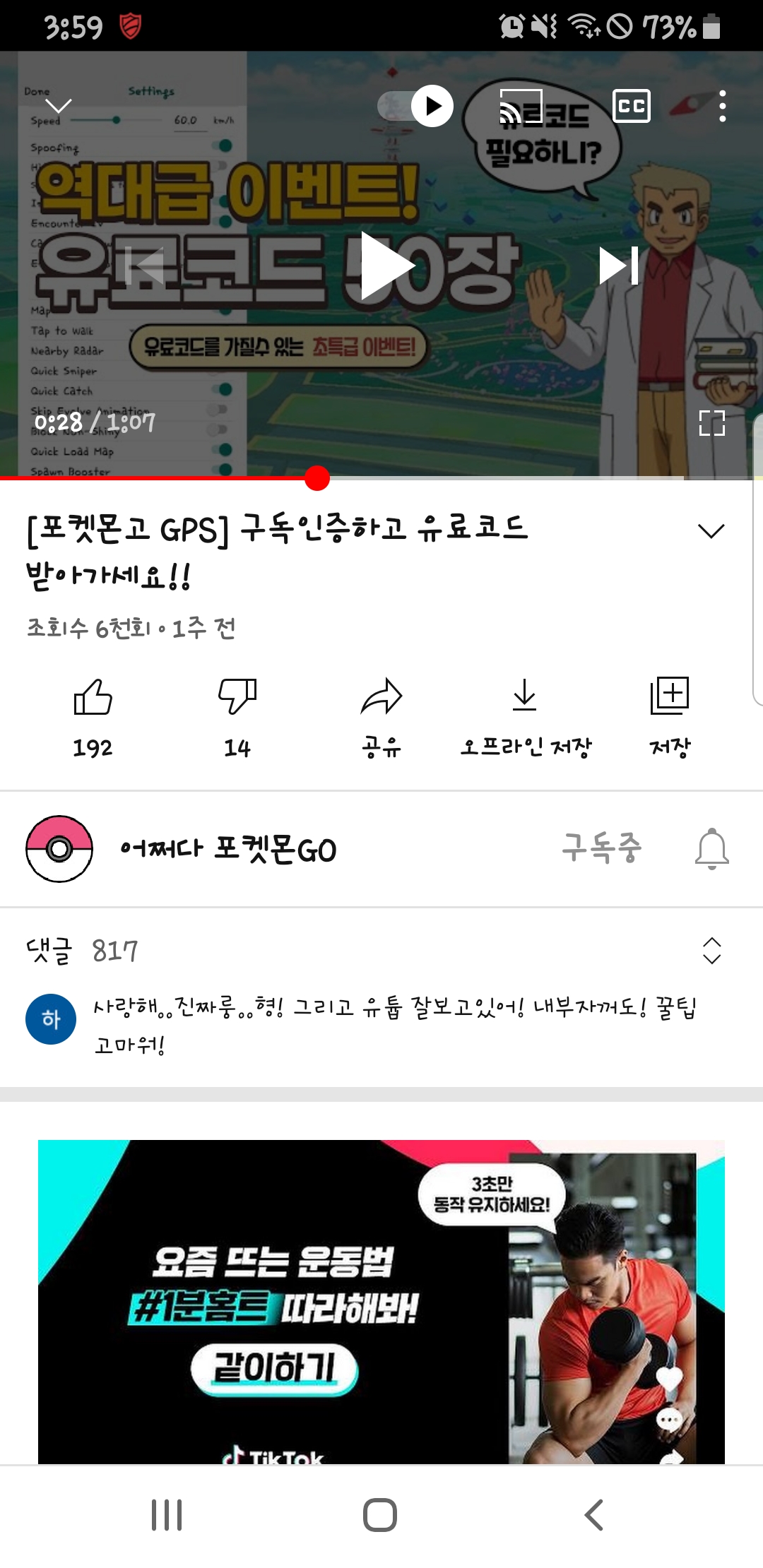Play the paused video

[386, 266]
